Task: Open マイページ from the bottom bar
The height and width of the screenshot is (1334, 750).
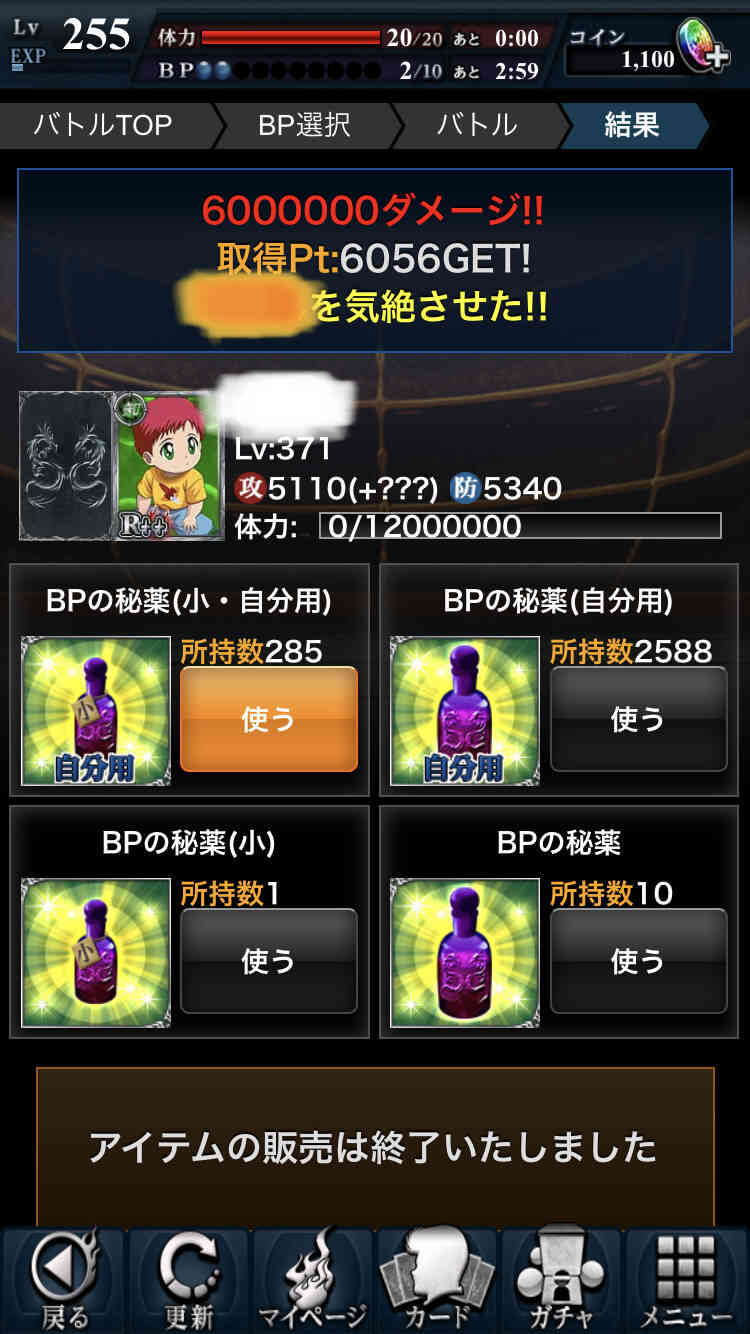Action: [312, 1282]
